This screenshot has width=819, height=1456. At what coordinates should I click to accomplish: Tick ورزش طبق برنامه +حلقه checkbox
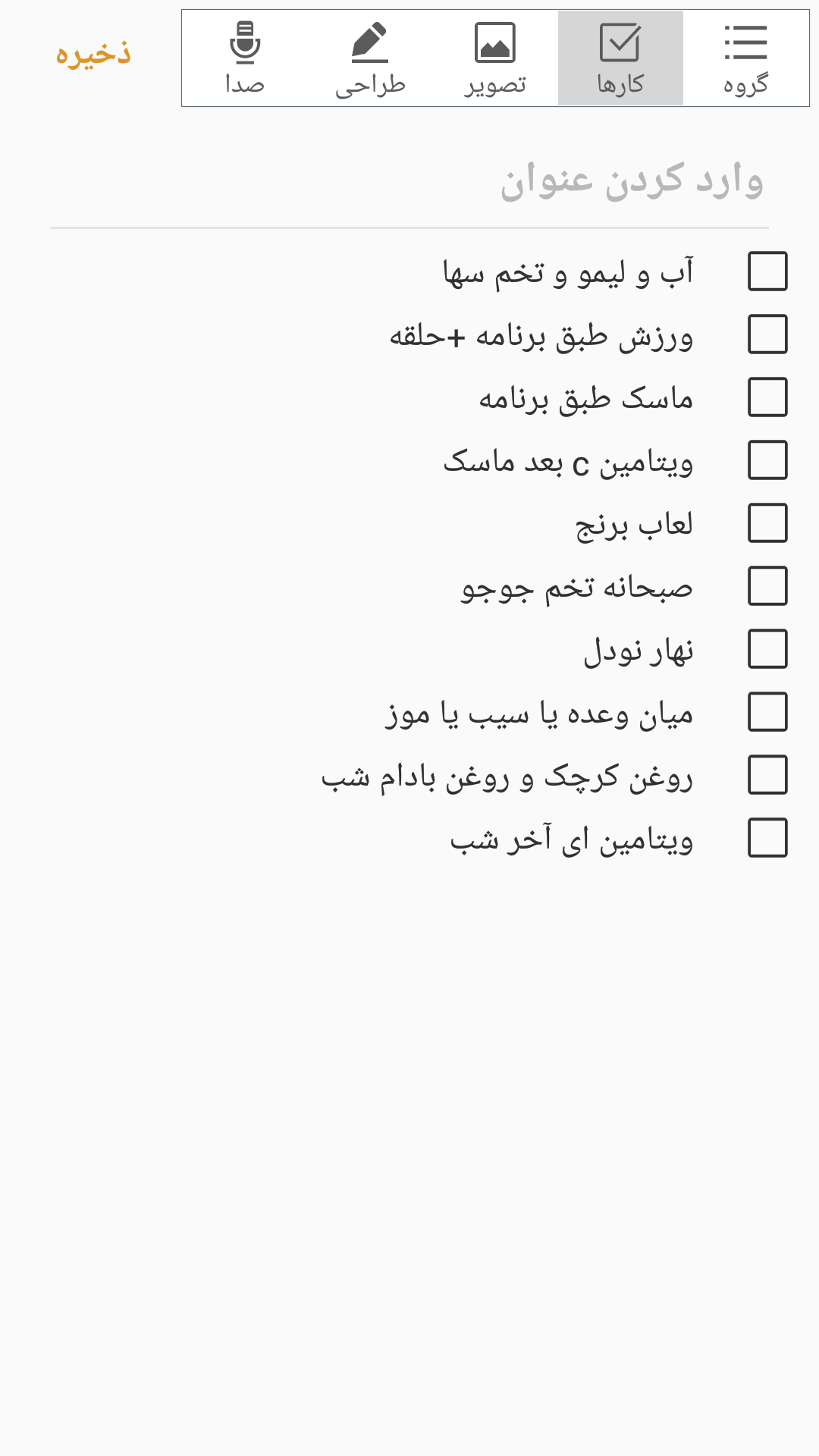tap(767, 334)
